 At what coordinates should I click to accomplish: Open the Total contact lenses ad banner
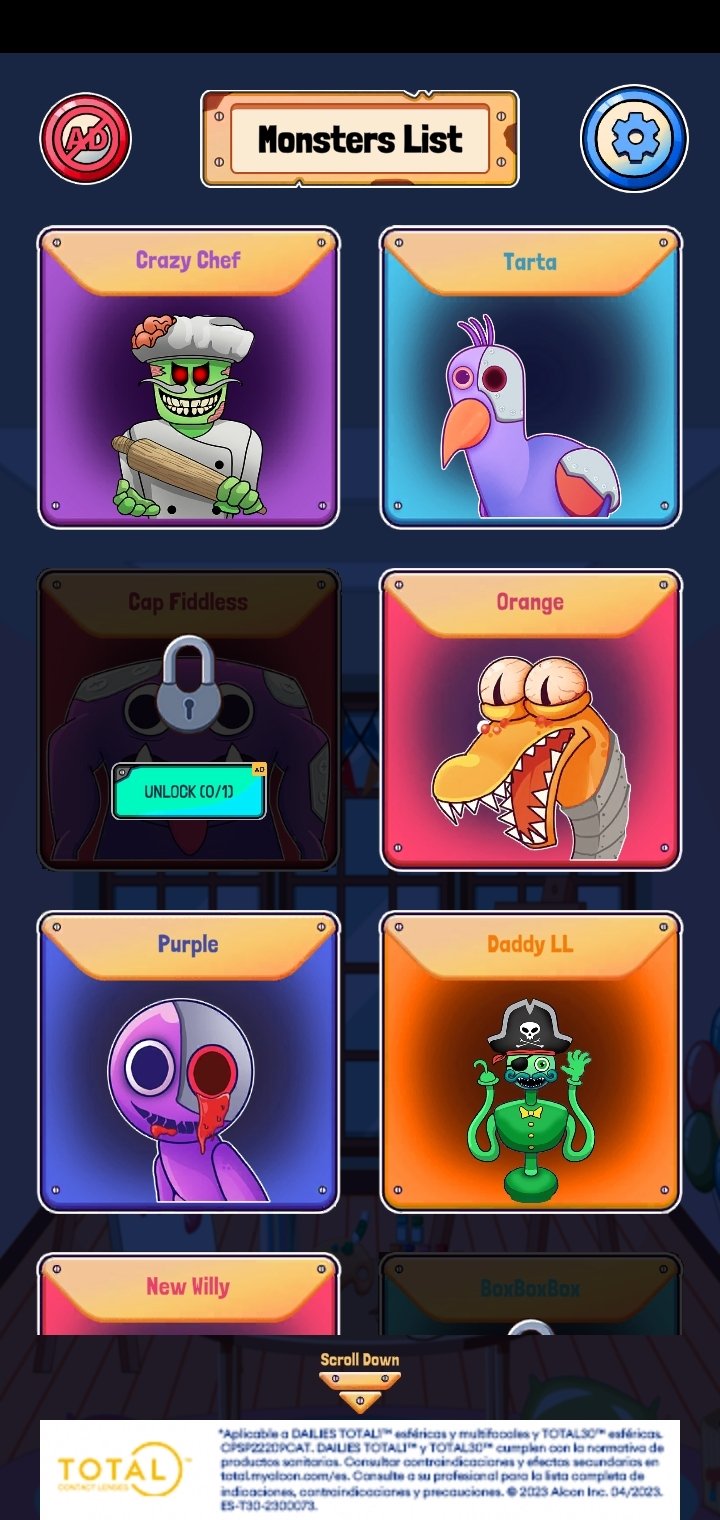[x=360, y=1470]
